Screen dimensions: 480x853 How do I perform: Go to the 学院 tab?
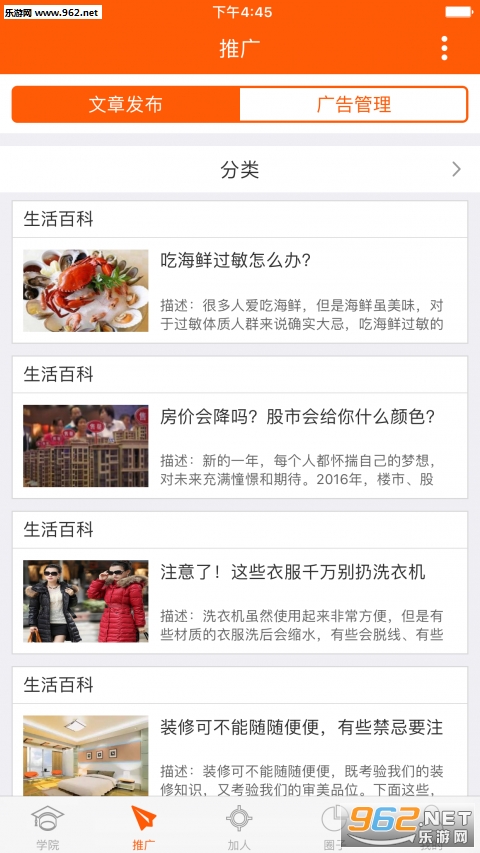48,826
